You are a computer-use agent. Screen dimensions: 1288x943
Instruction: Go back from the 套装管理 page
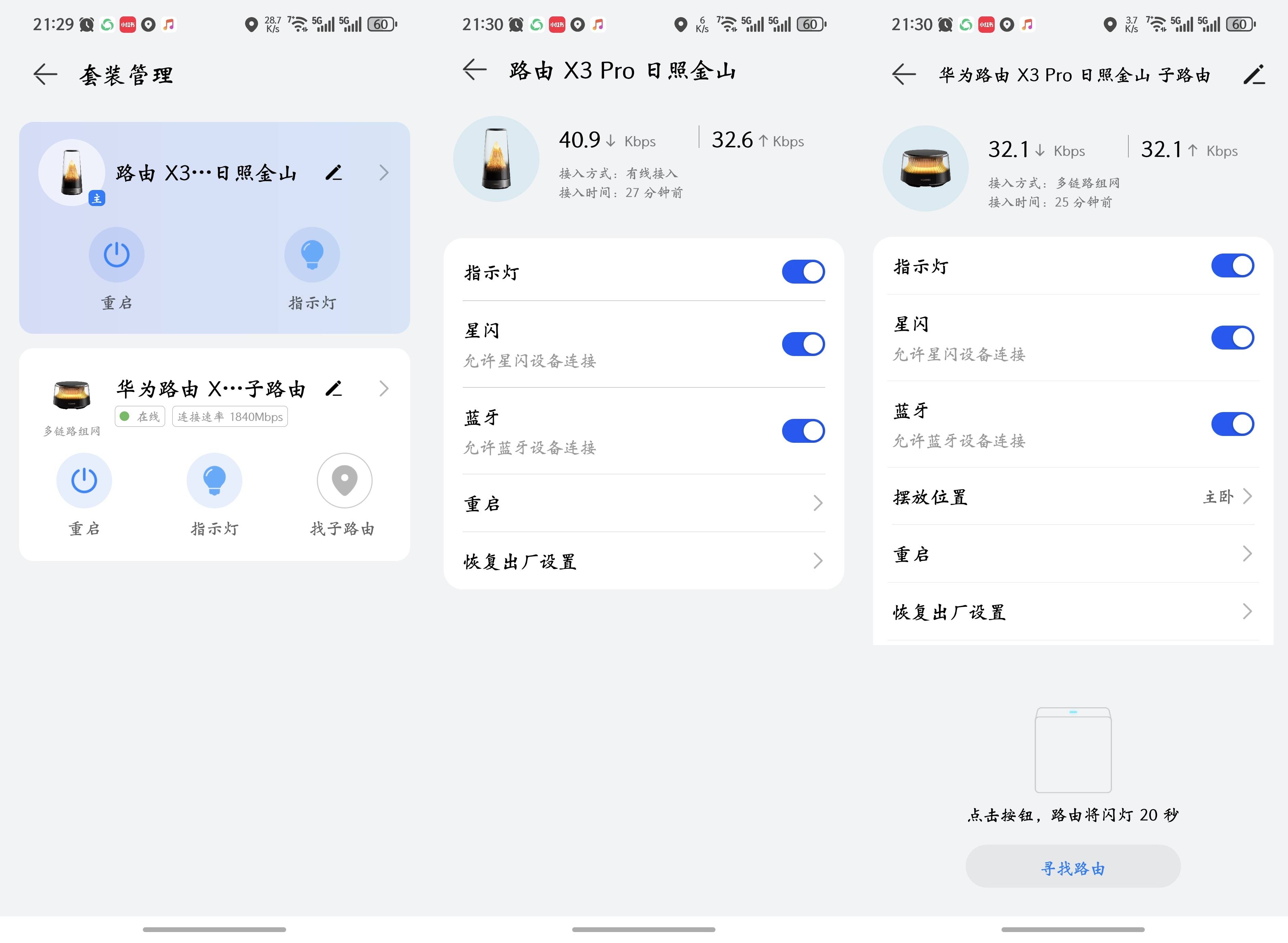(x=45, y=75)
